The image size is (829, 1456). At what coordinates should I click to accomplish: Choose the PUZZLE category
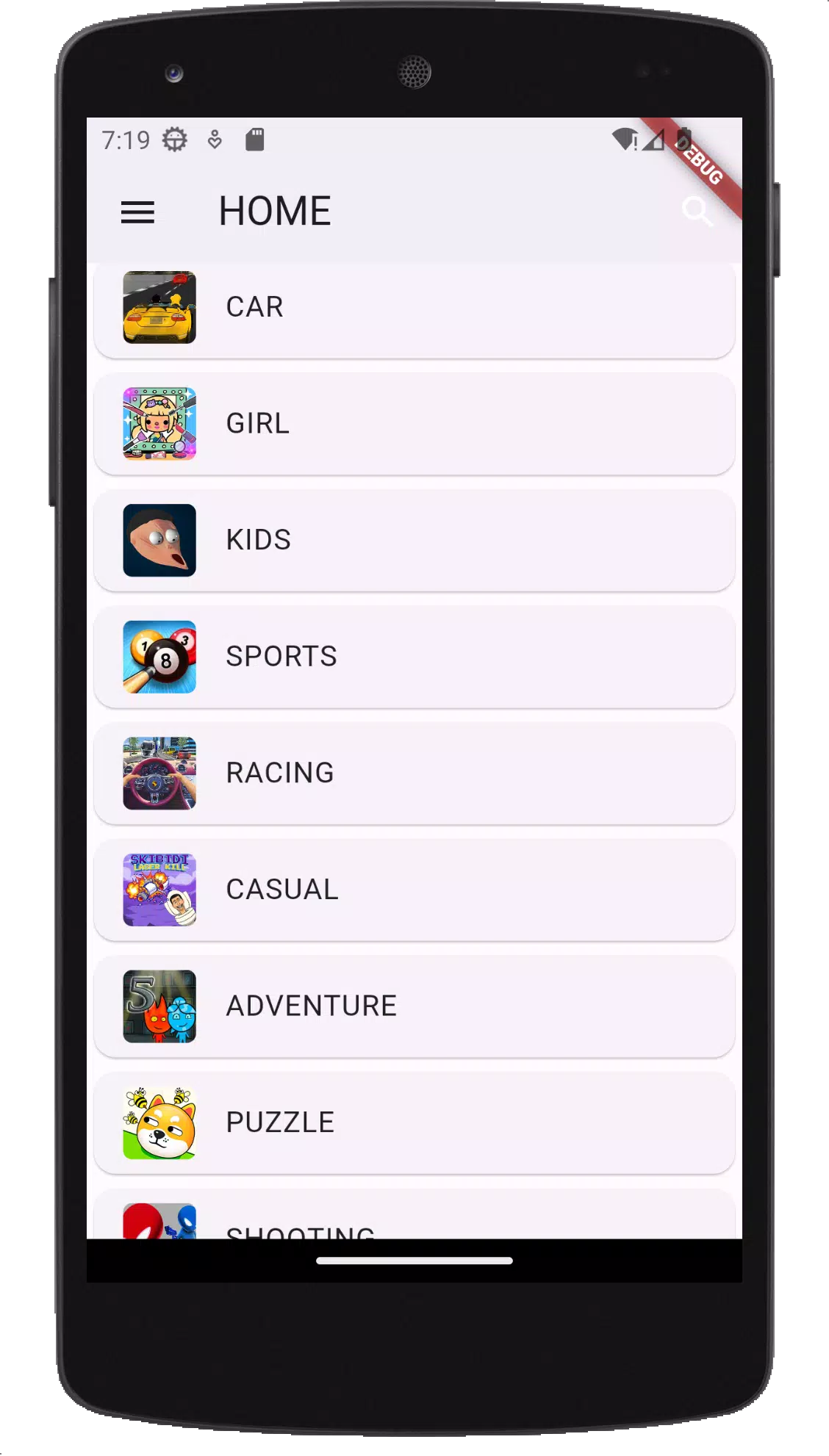click(x=414, y=1122)
